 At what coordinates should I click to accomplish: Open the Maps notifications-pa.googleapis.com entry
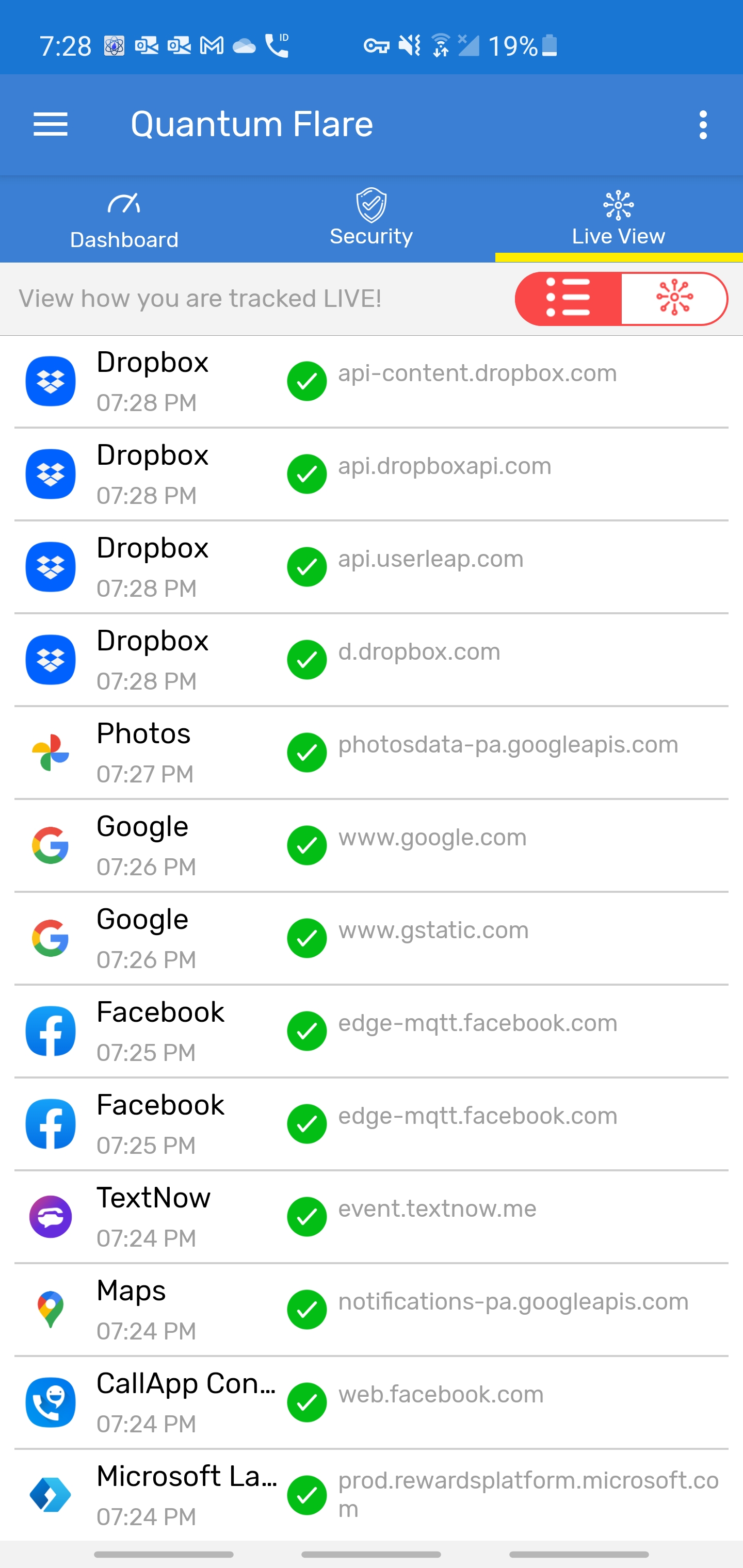[371, 1310]
